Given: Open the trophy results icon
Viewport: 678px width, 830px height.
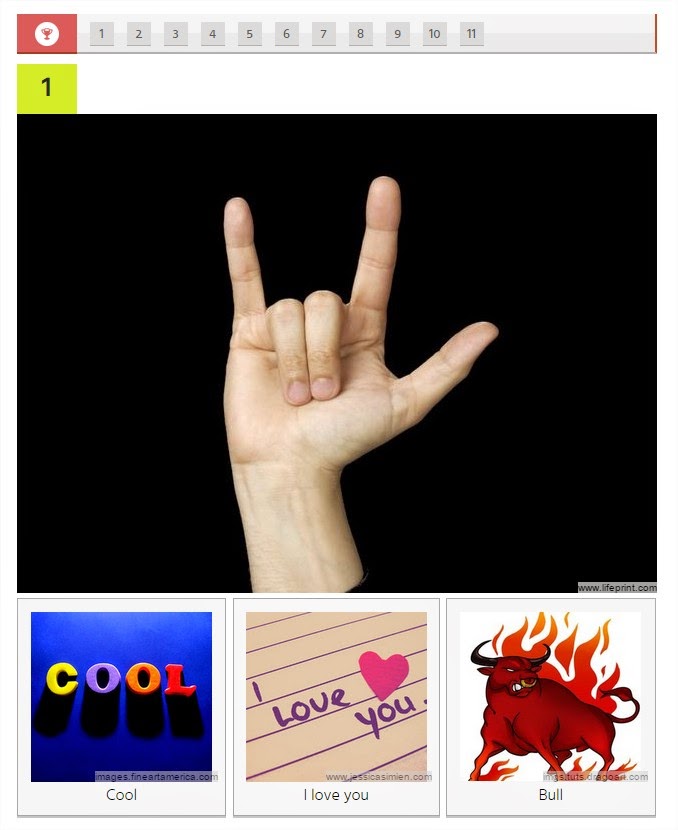Looking at the screenshot, I should pyautogui.click(x=47, y=34).
